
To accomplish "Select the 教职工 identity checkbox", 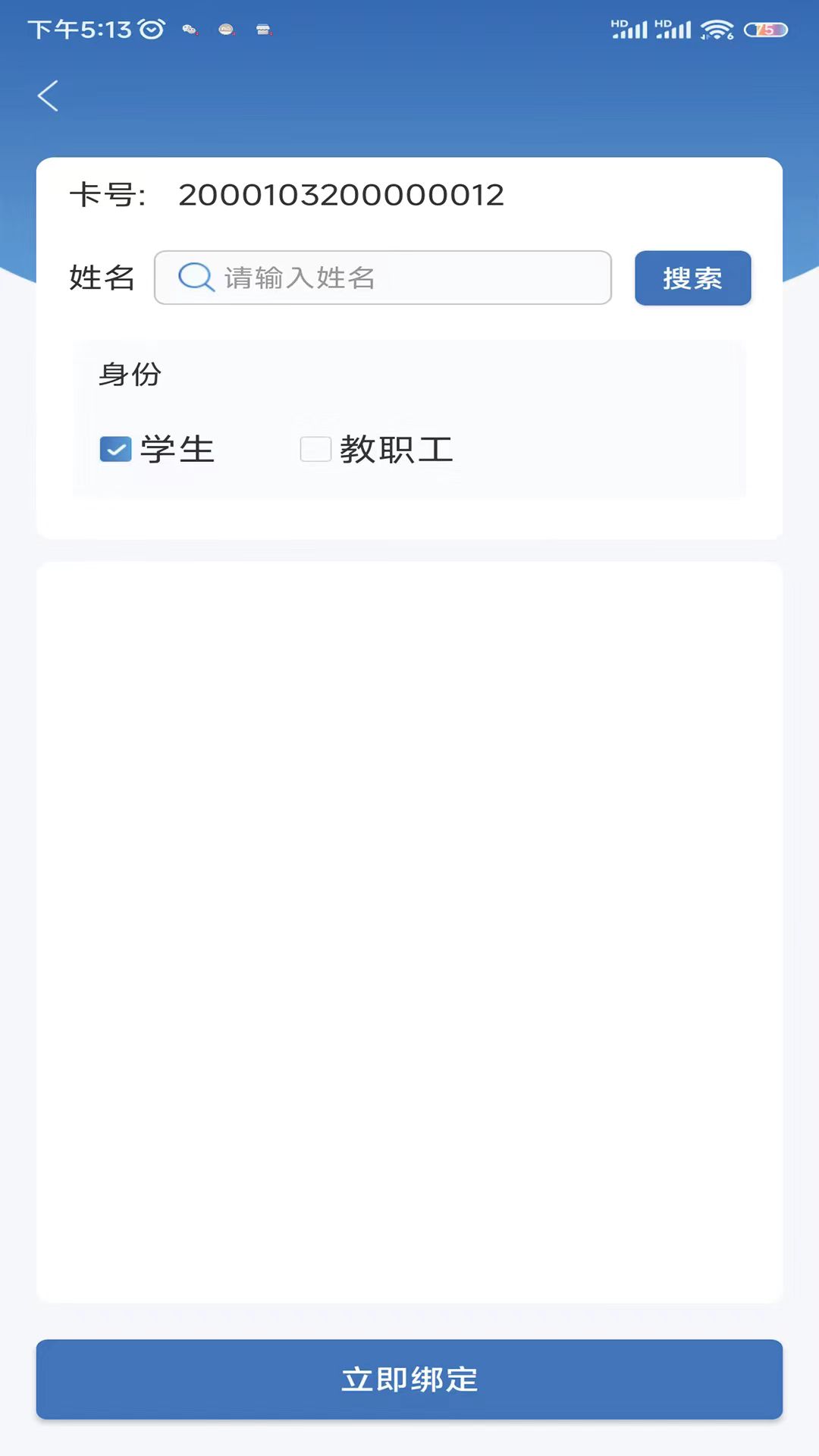I will click(316, 450).
